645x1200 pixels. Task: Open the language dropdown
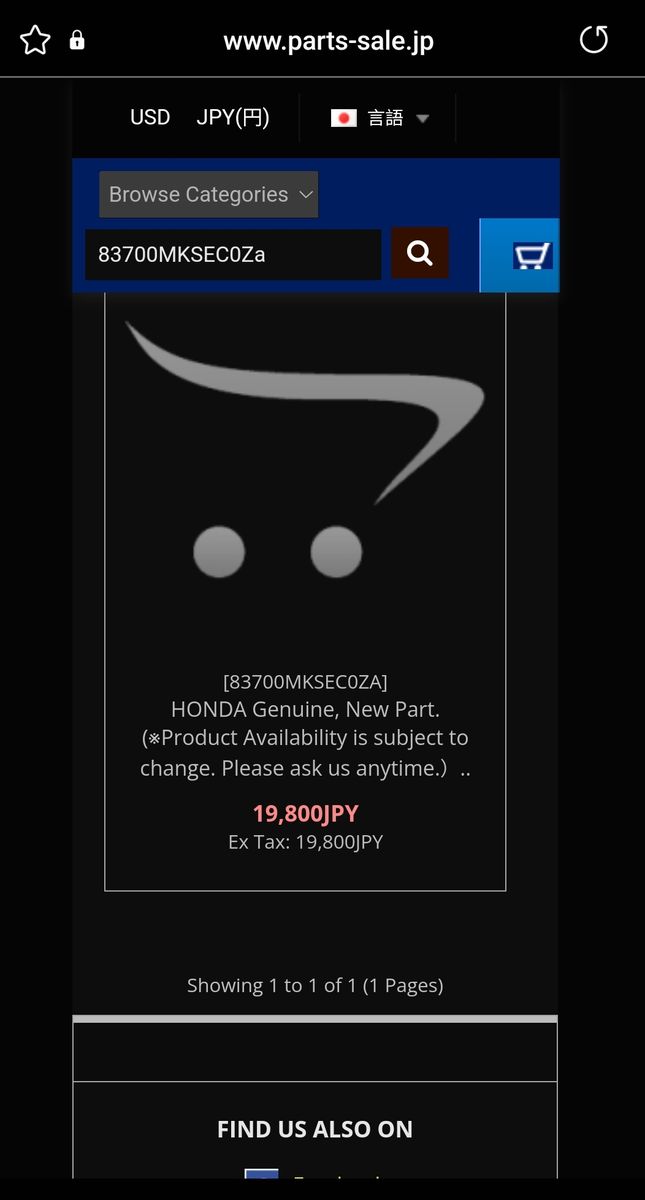(x=380, y=118)
